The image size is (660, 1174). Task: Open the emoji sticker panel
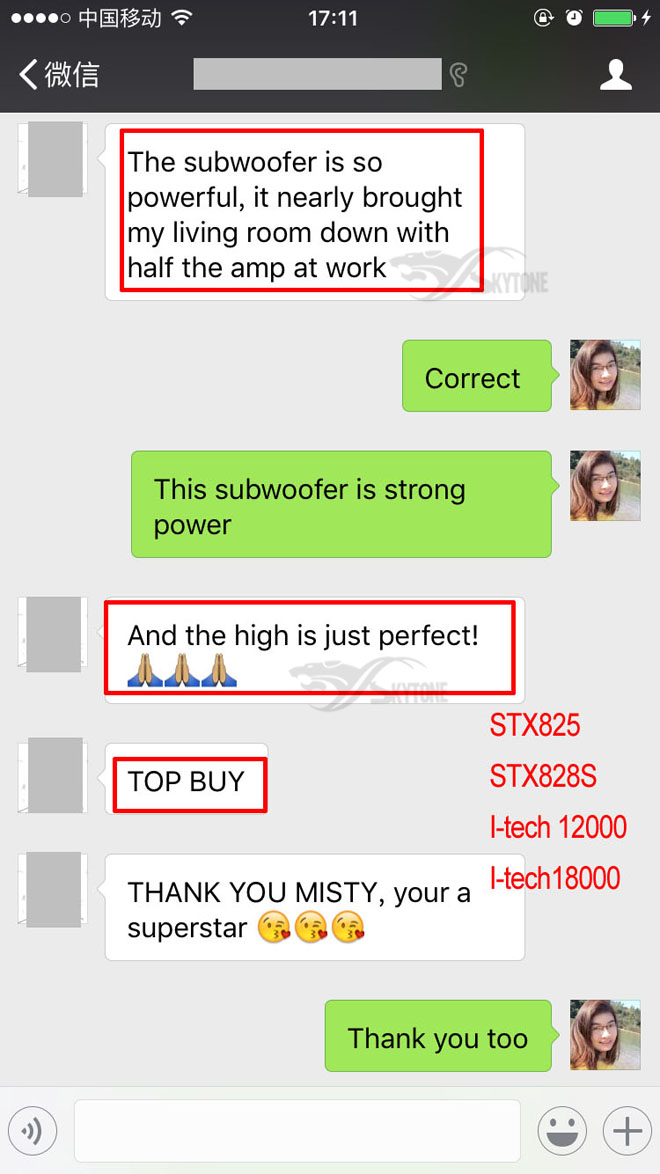pos(562,1131)
